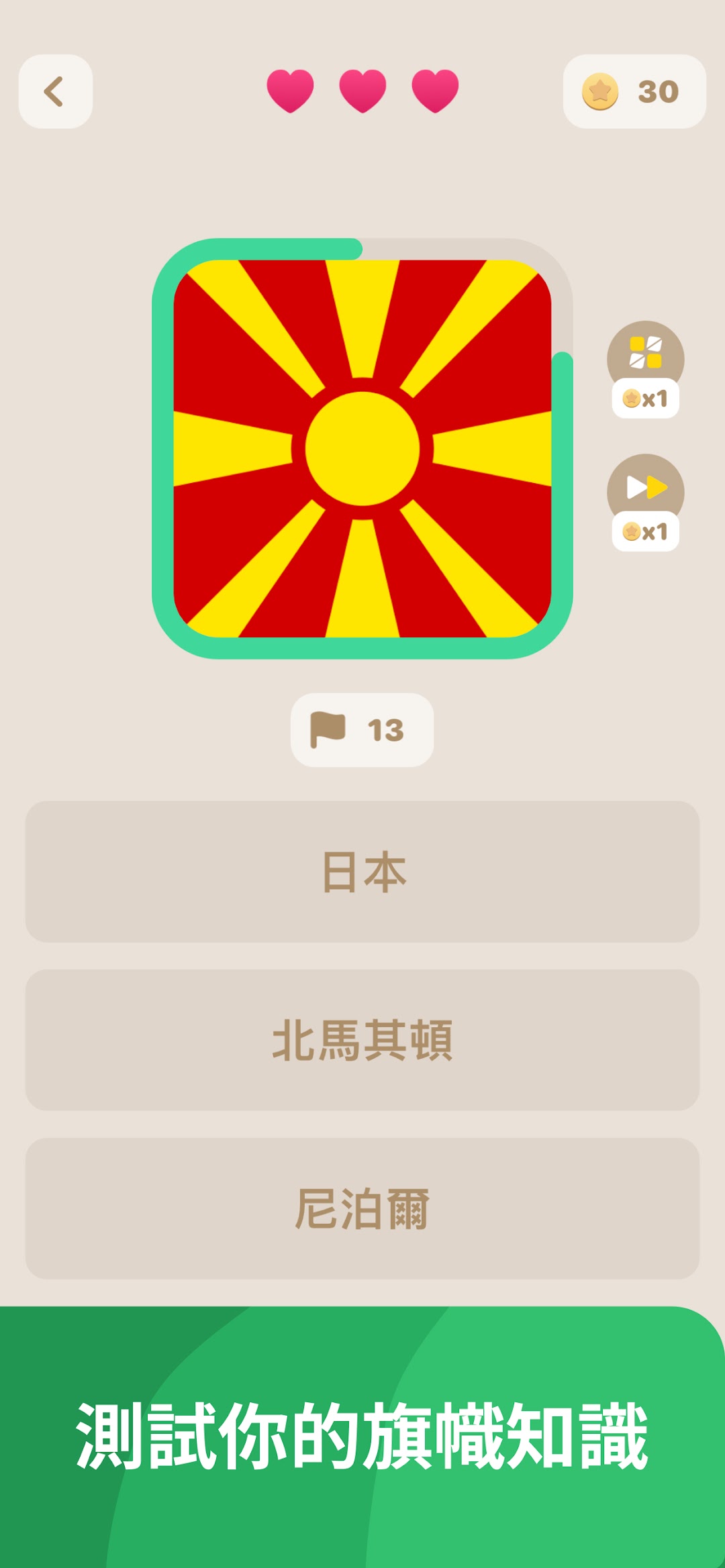Pick the 尼泊爾 answer option
This screenshot has height=1568, width=725.
point(362,1208)
